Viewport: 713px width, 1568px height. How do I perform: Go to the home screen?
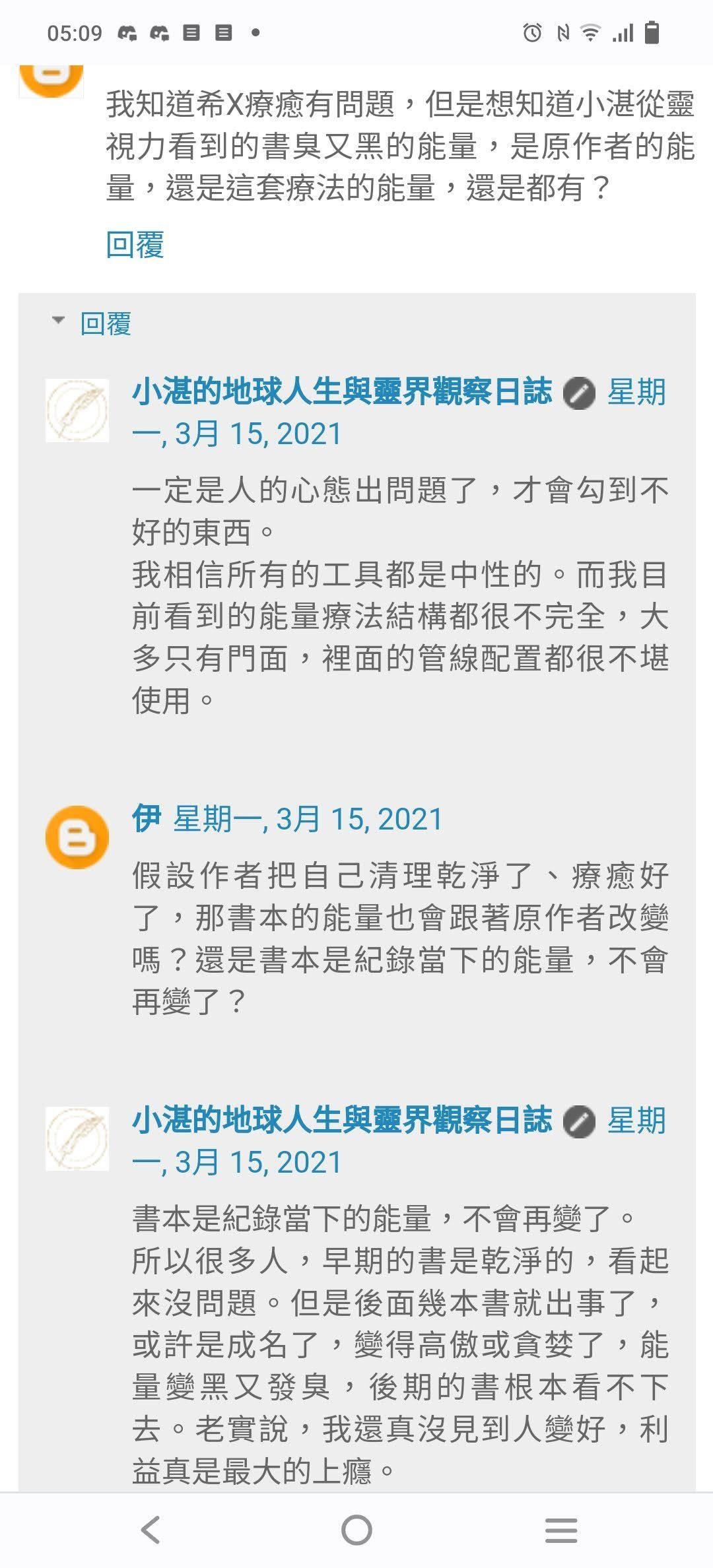[x=356, y=1530]
